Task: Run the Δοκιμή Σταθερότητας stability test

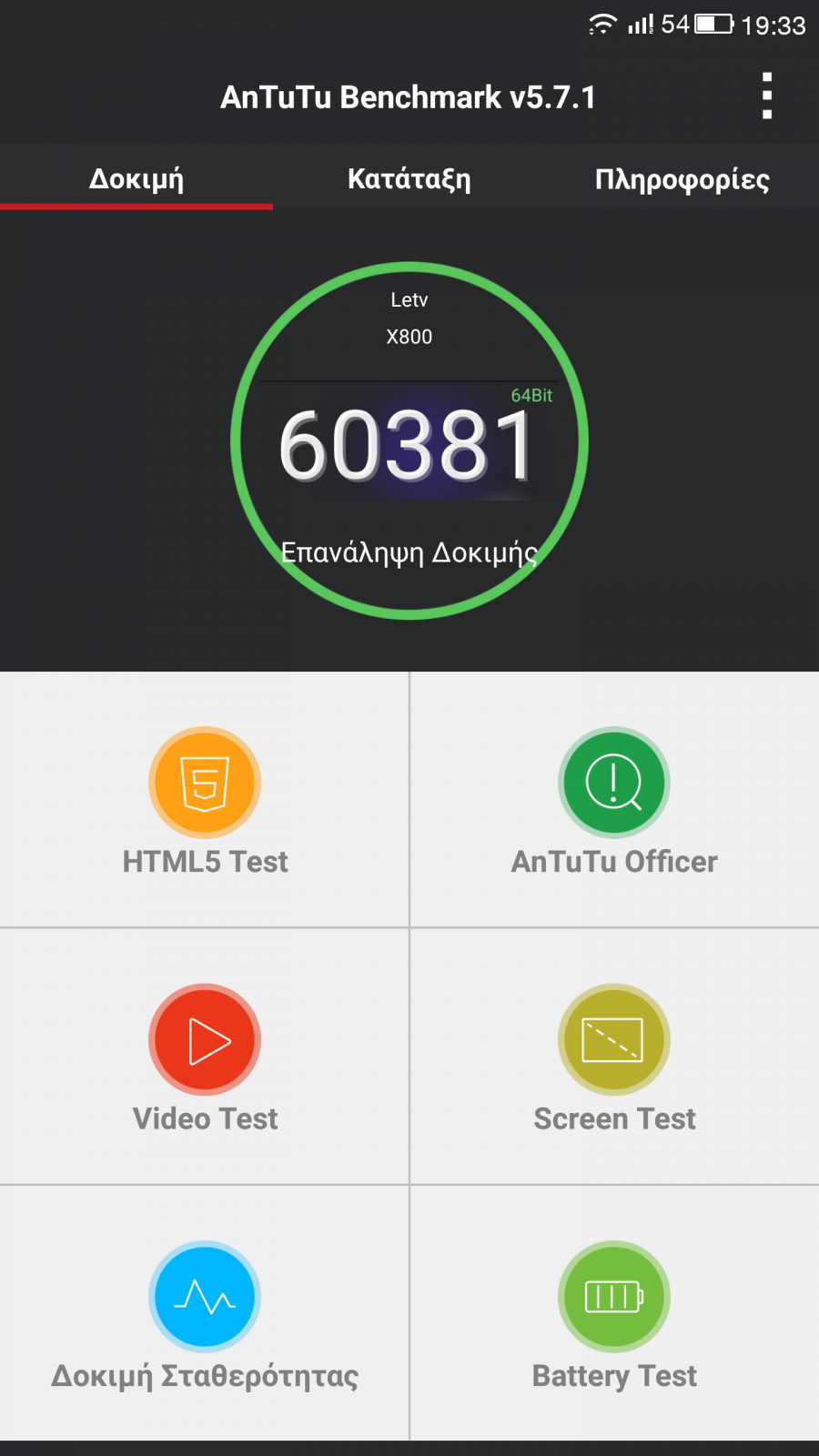Action: point(205,1313)
